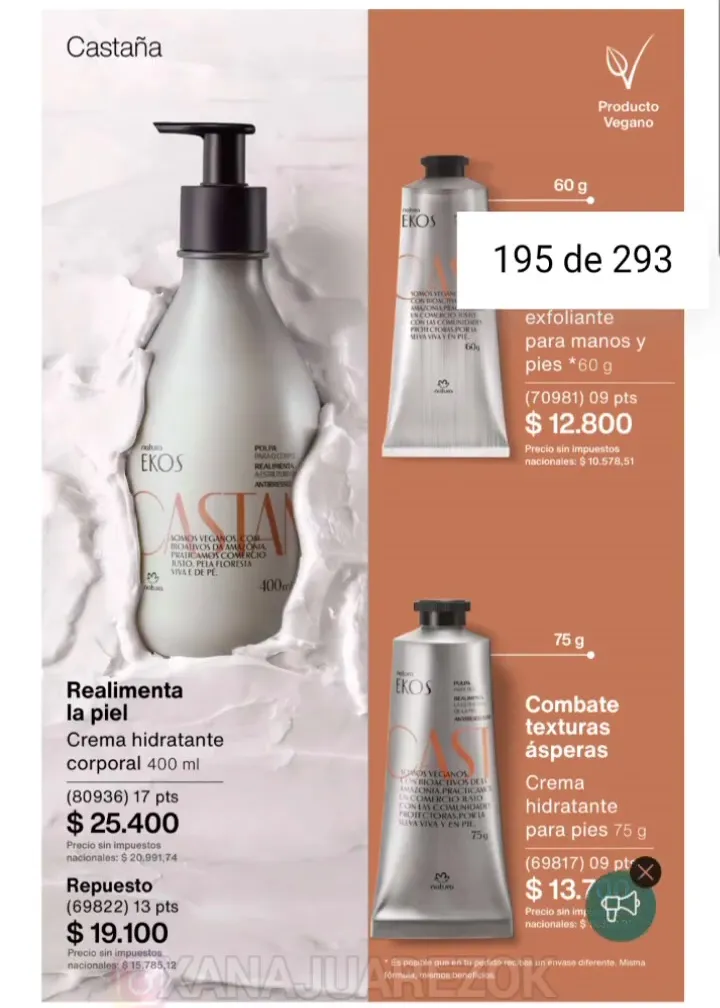Dismiss the floating megaphone button
The height and width of the screenshot is (1008, 720).
pos(646,872)
